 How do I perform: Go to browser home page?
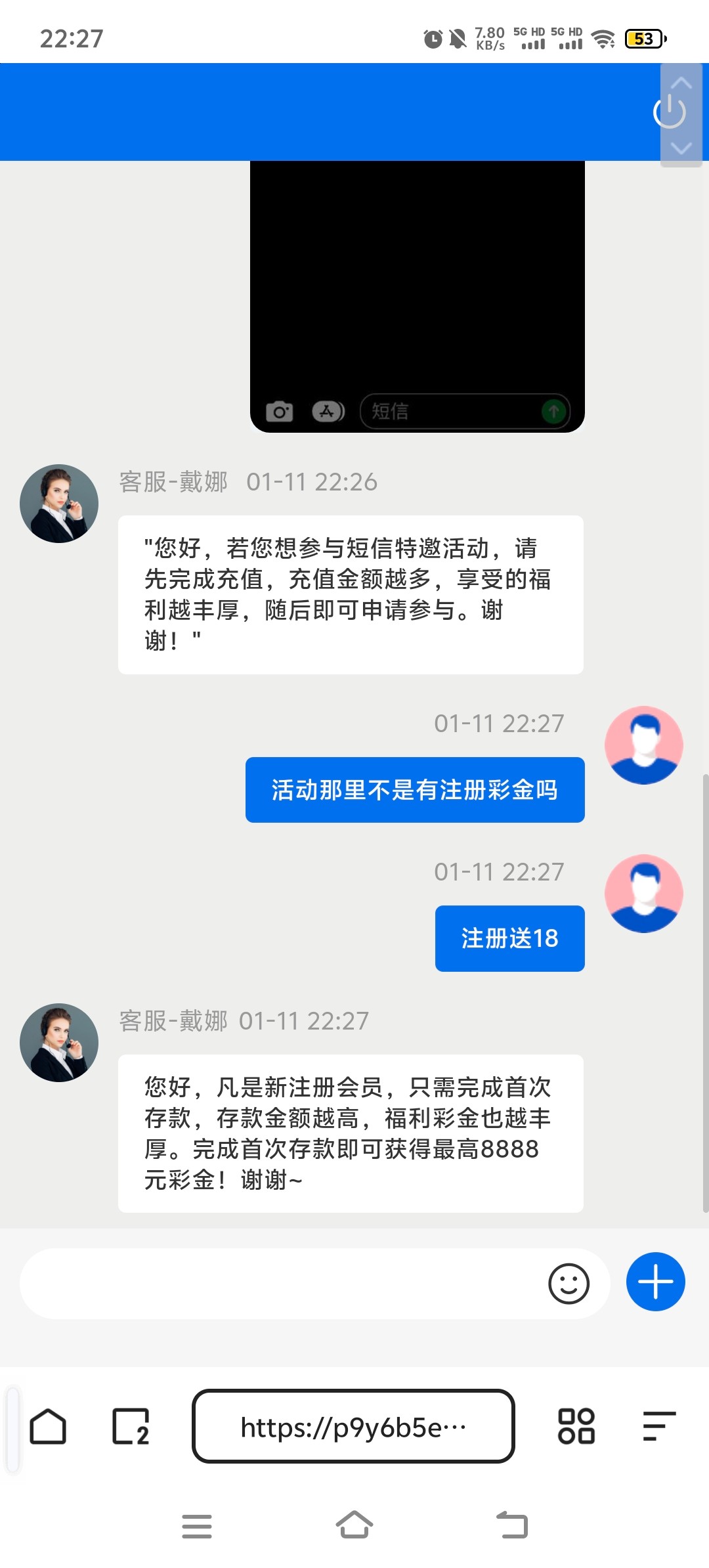[x=48, y=1427]
